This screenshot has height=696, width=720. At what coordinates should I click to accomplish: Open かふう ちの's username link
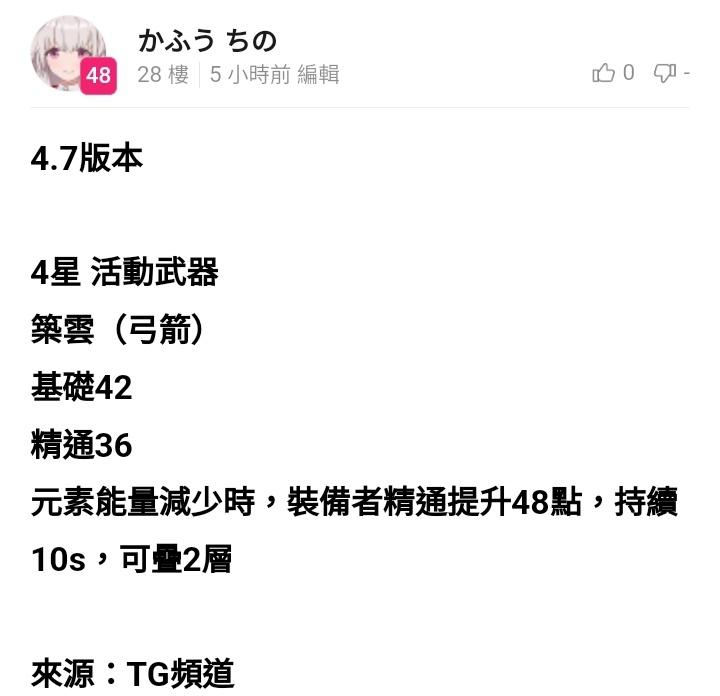pyautogui.click(x=207, y=41)
